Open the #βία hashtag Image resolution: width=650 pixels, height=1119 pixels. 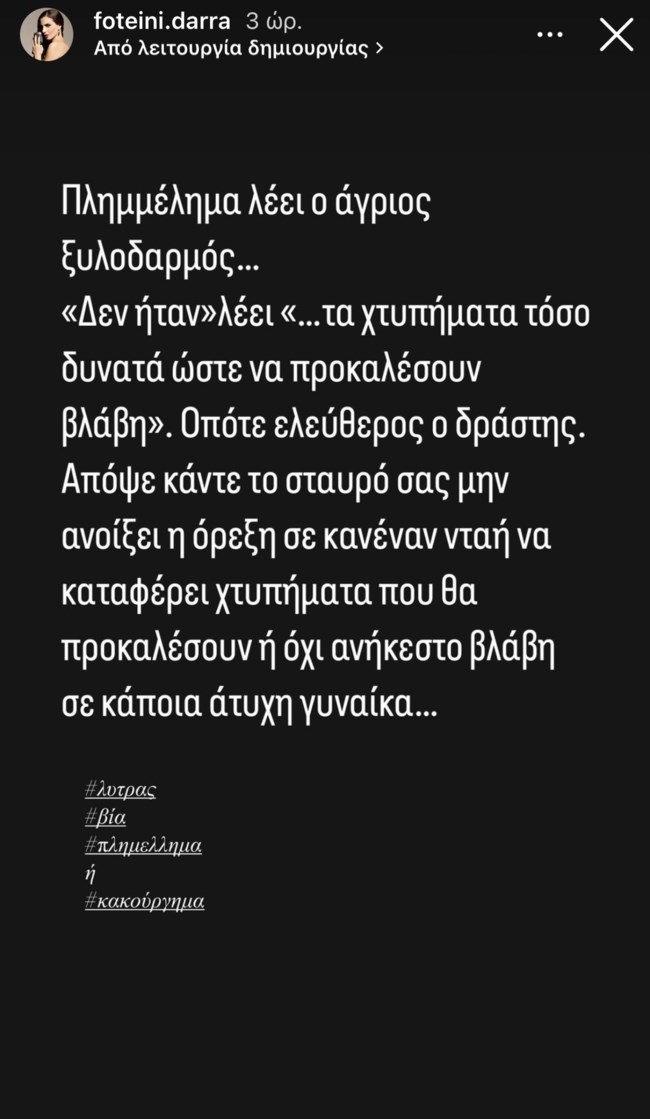click(x=106, y=817)
